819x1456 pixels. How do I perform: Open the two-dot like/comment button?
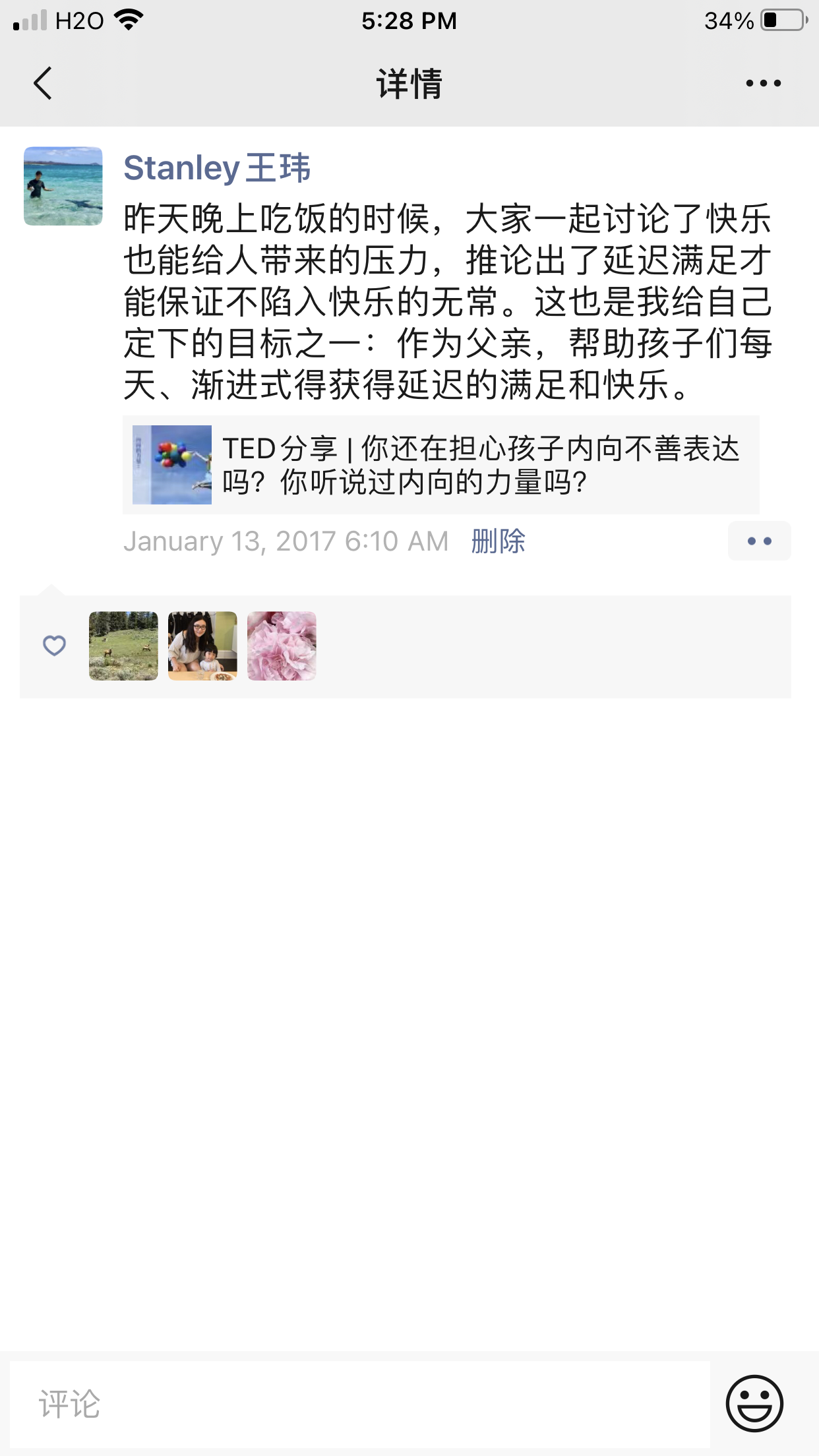click(x=759, y=541)
